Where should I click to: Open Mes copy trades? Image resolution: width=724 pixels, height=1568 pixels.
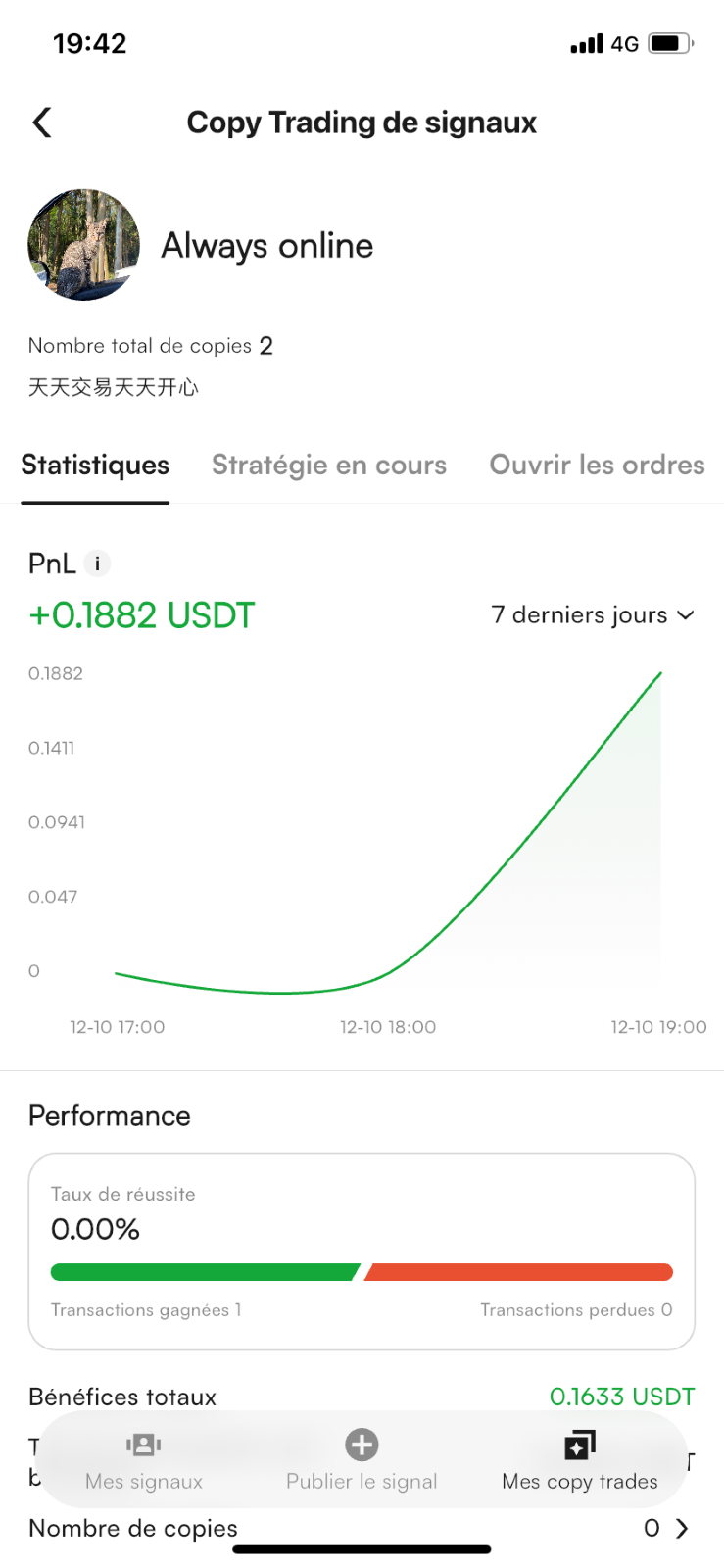tap(580, 1461)
